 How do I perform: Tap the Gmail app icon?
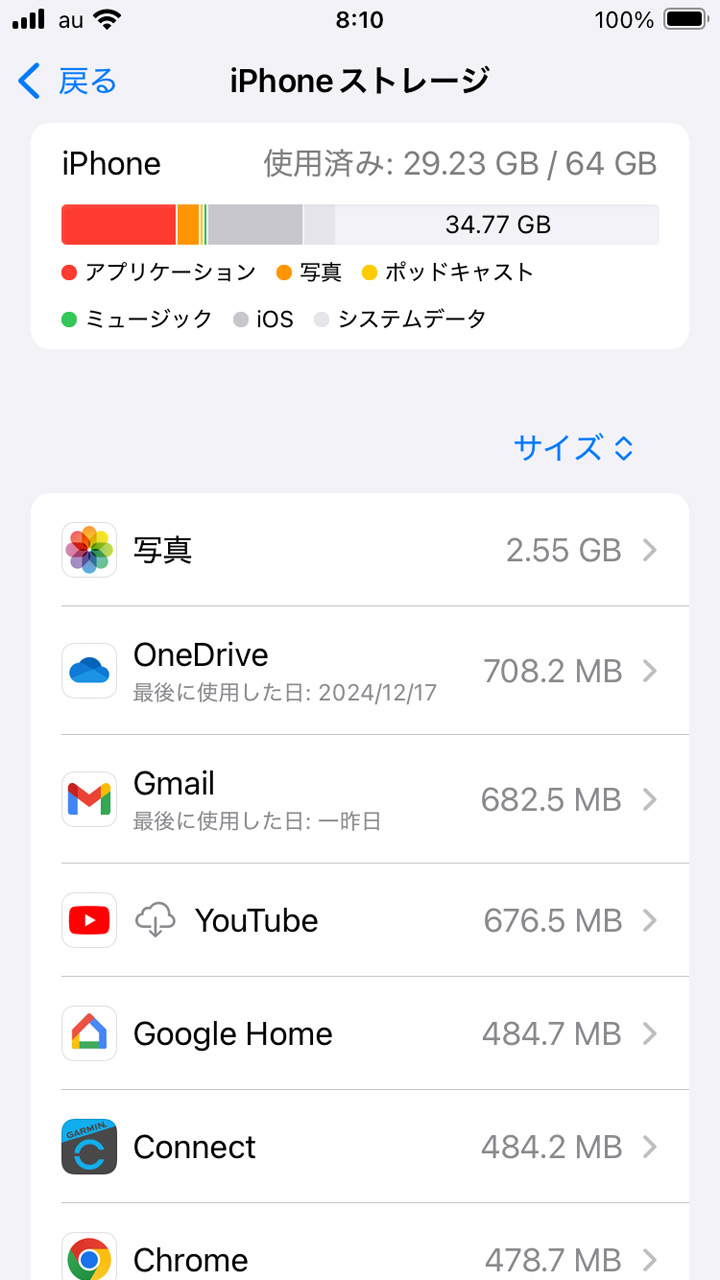88,799
